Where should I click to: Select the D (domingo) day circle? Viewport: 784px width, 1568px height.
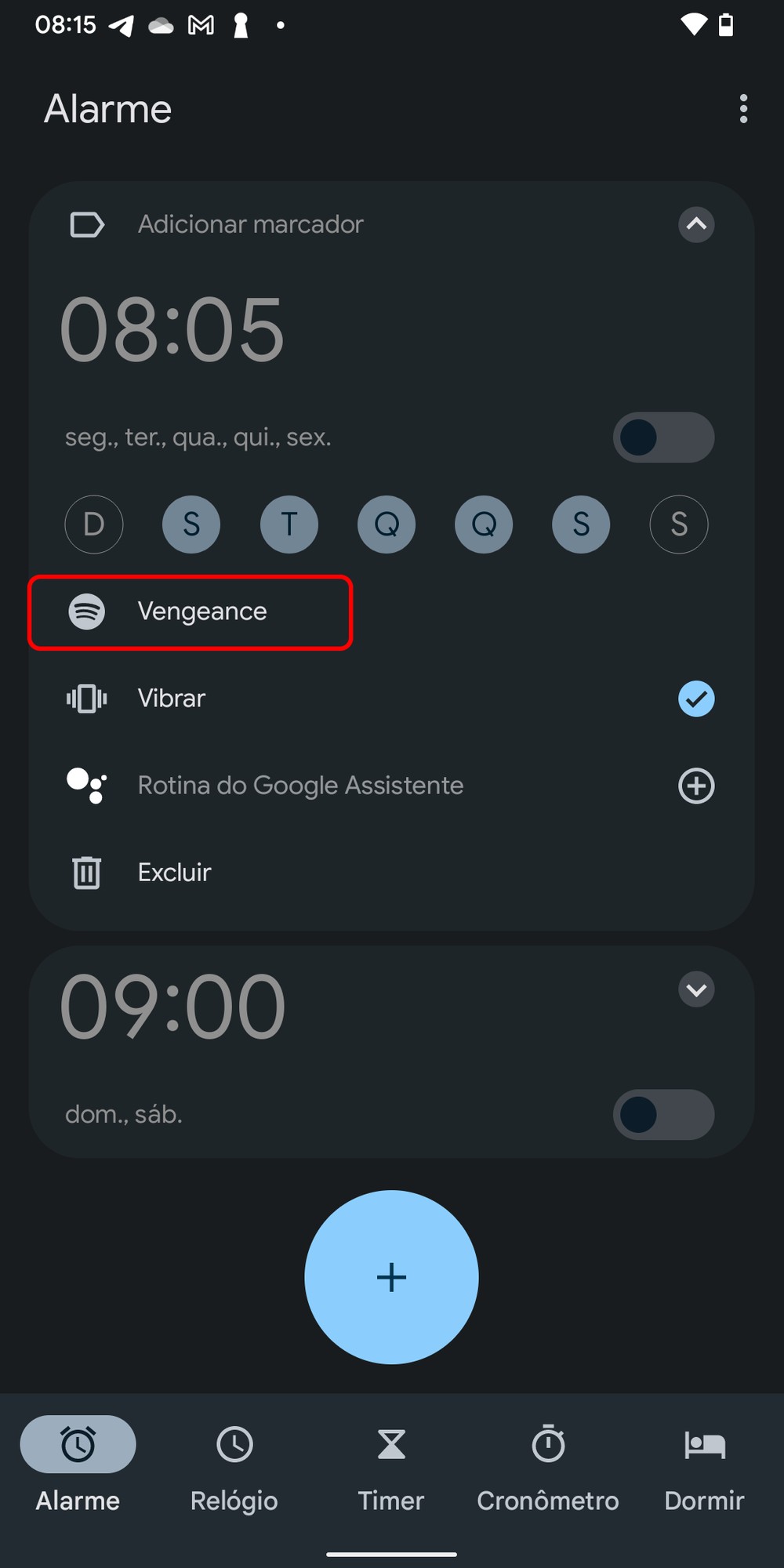point(94,524)
